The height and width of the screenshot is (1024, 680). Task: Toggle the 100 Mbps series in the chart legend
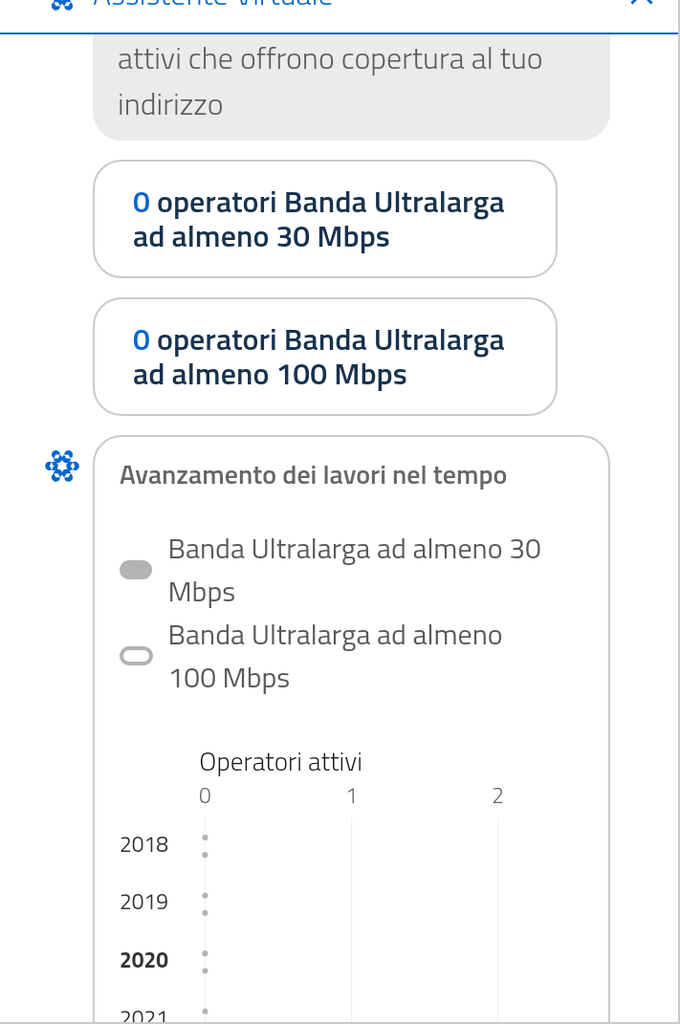(136, 656)
